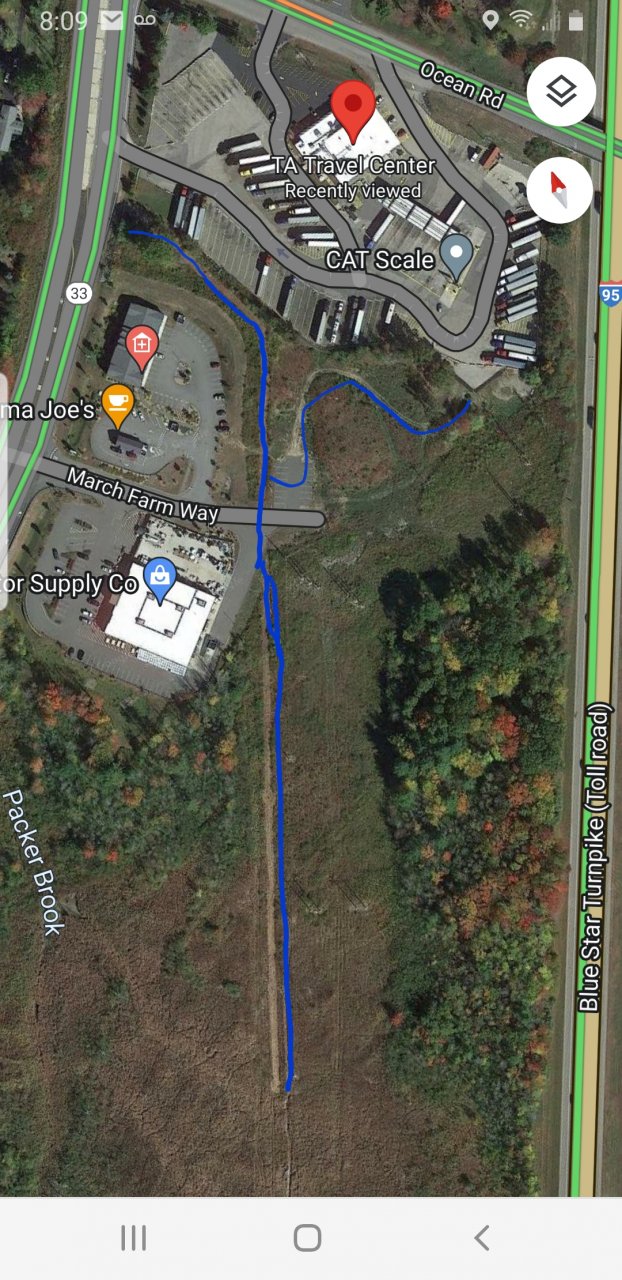
Task: Go back with system back button
Action: [481, 1238]
